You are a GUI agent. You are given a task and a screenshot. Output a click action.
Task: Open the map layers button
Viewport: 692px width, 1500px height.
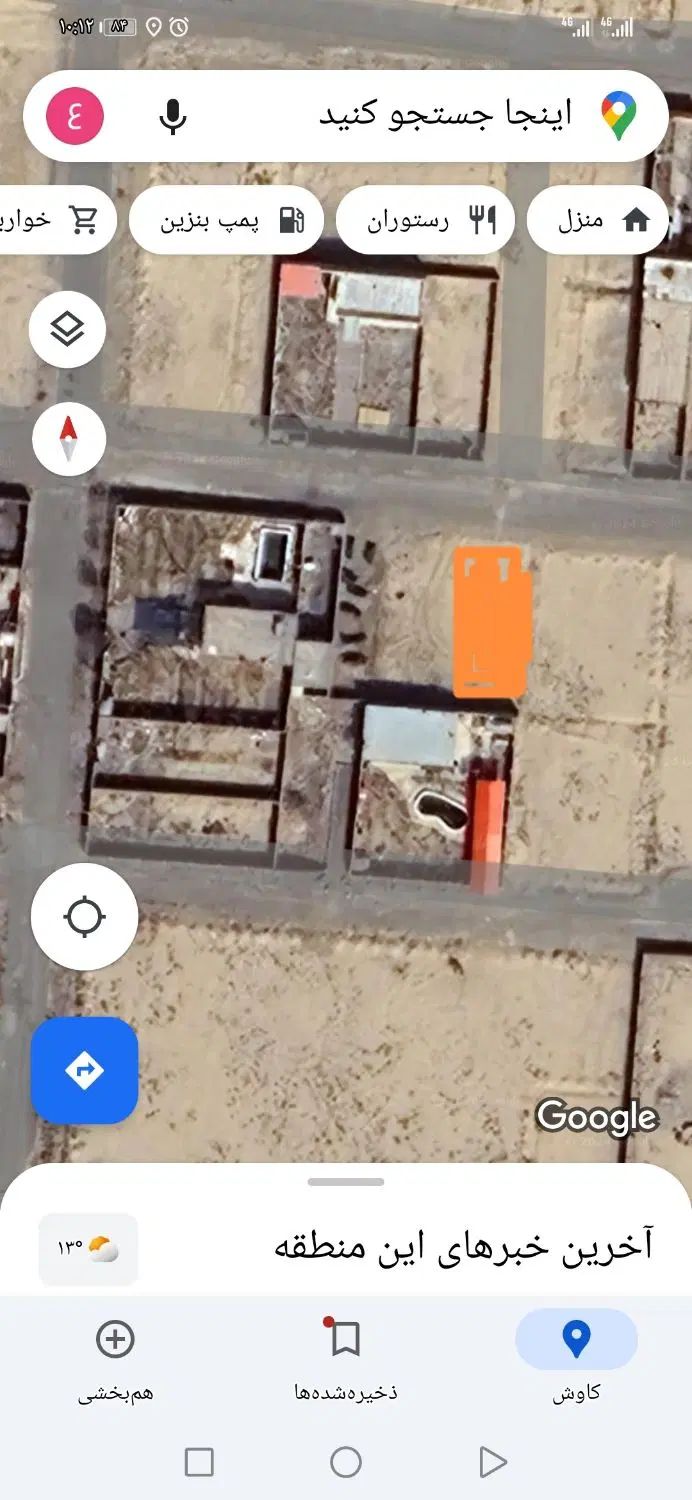pyautogui.click(x=67, y=328)
